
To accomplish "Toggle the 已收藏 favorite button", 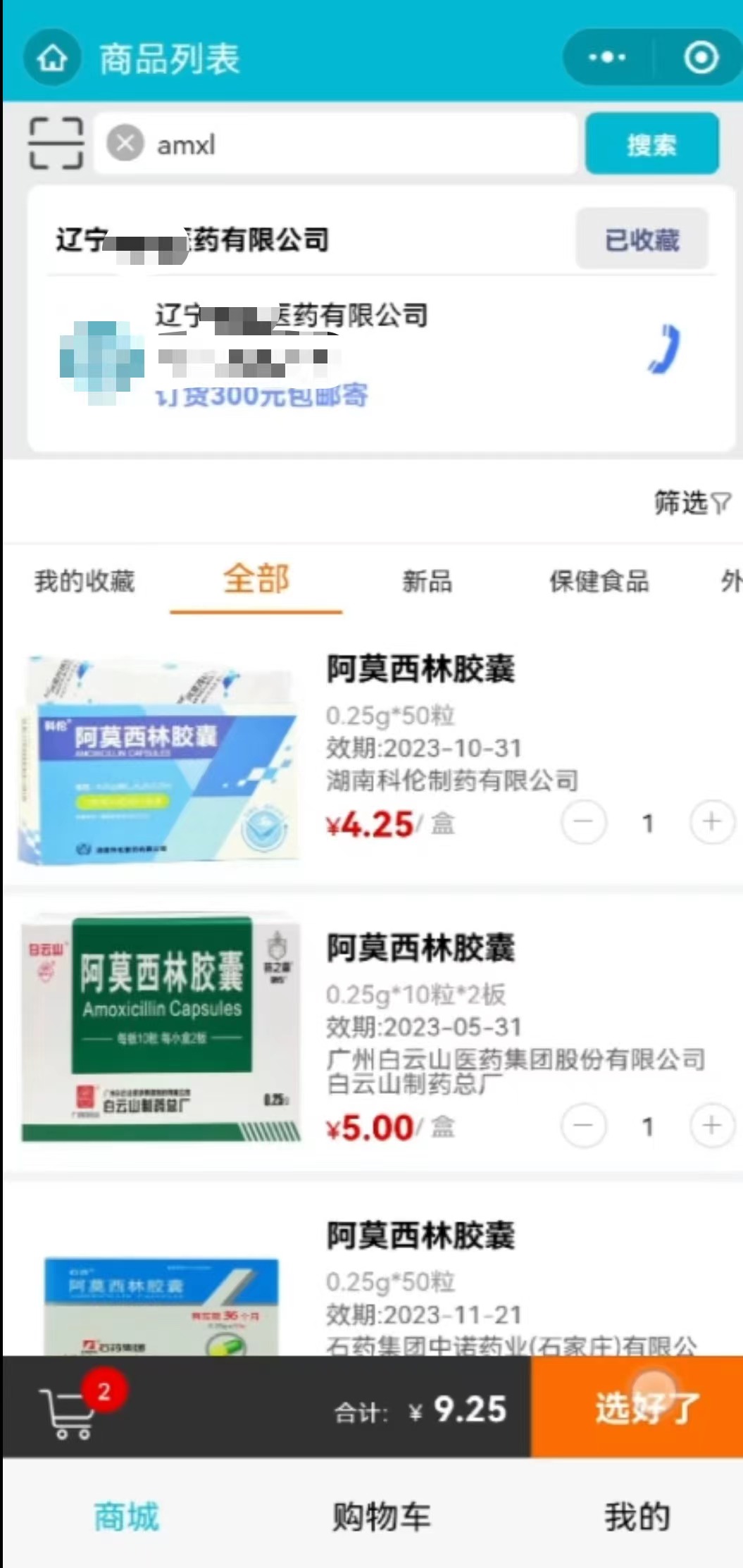I will 642,239.
